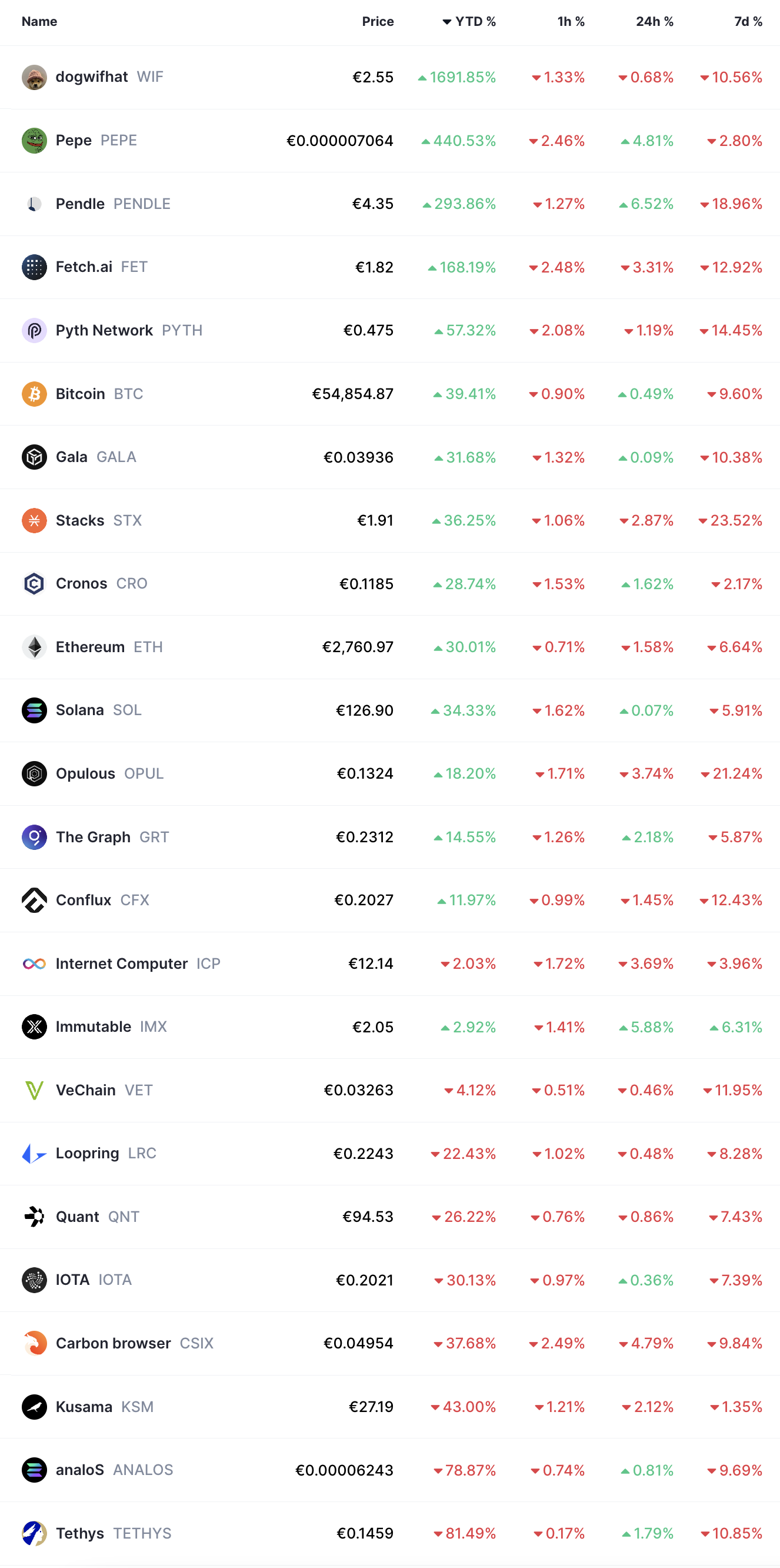Open the dogwifhat WIF row
780x1568 pixels.
tap(390, 77)
